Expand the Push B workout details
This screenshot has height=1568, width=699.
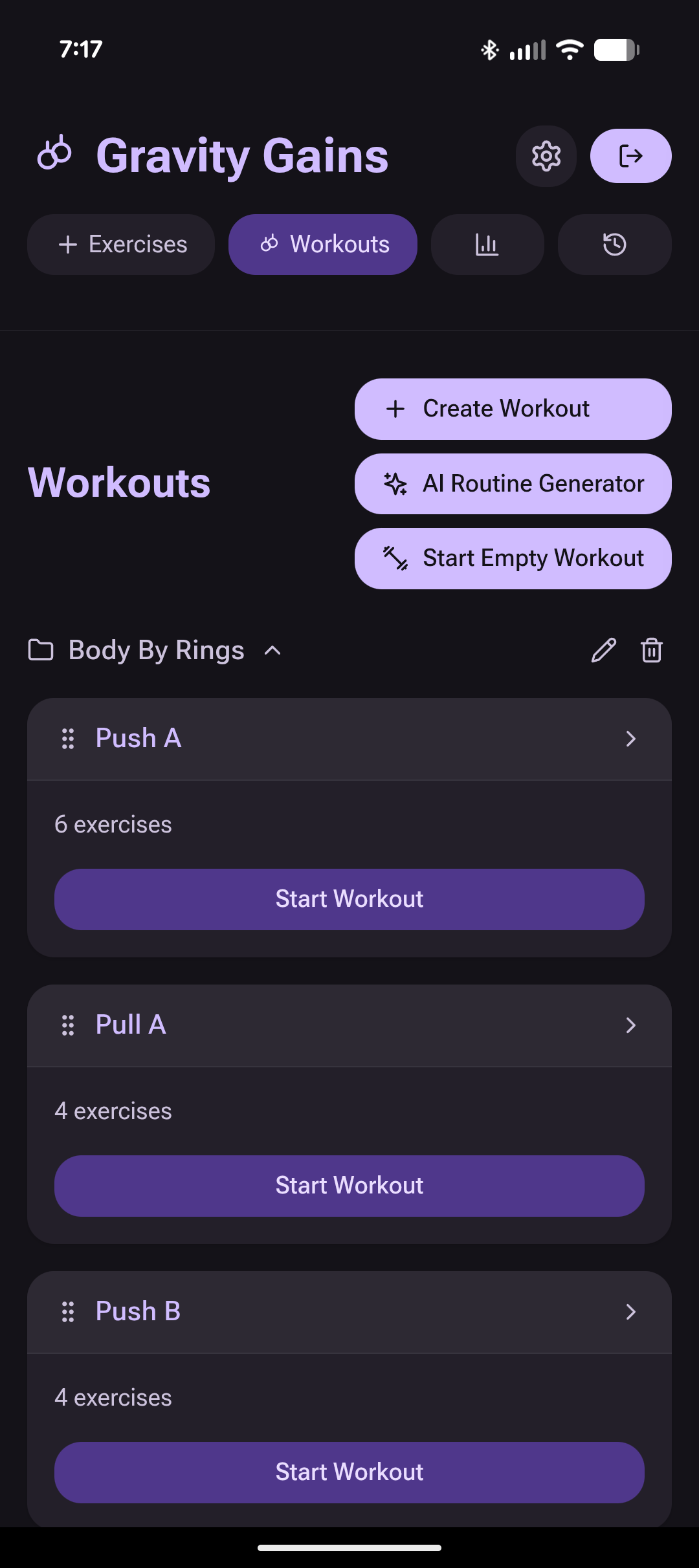click(631, 1312)
